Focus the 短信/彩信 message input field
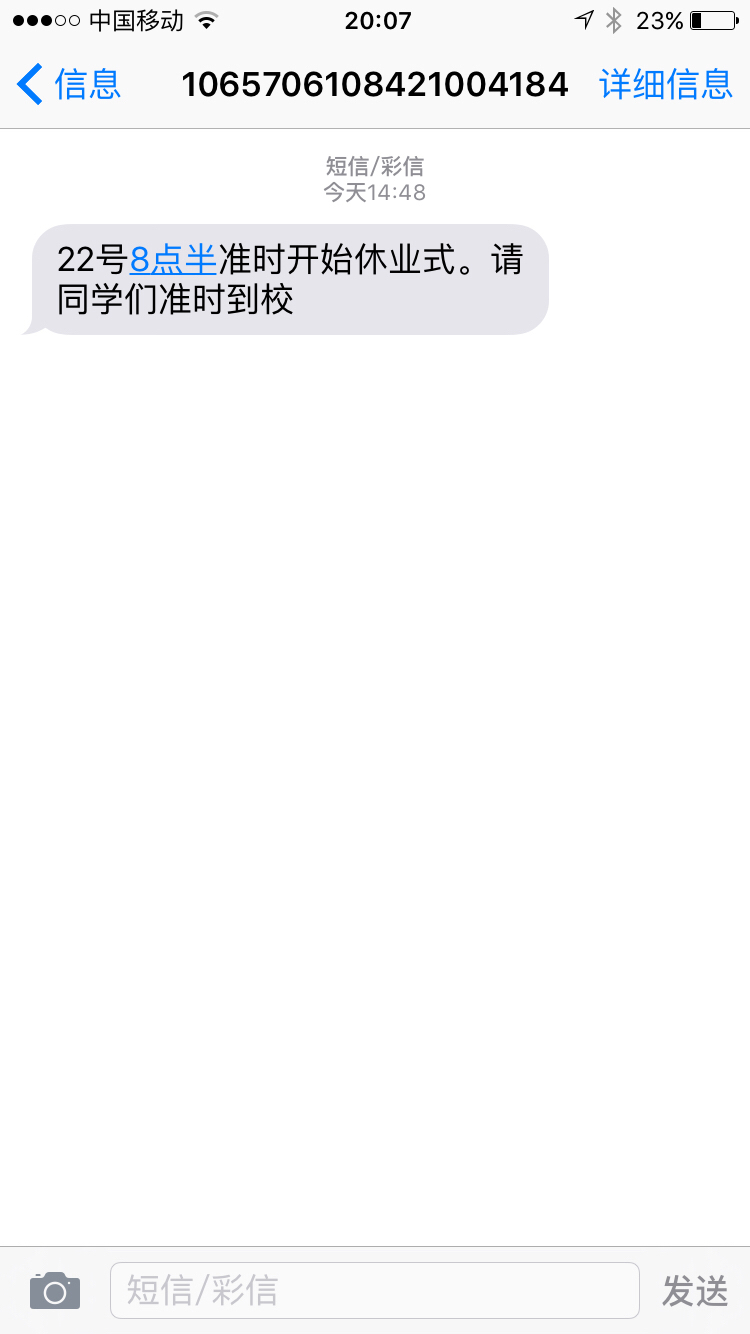 point(375,1290)
